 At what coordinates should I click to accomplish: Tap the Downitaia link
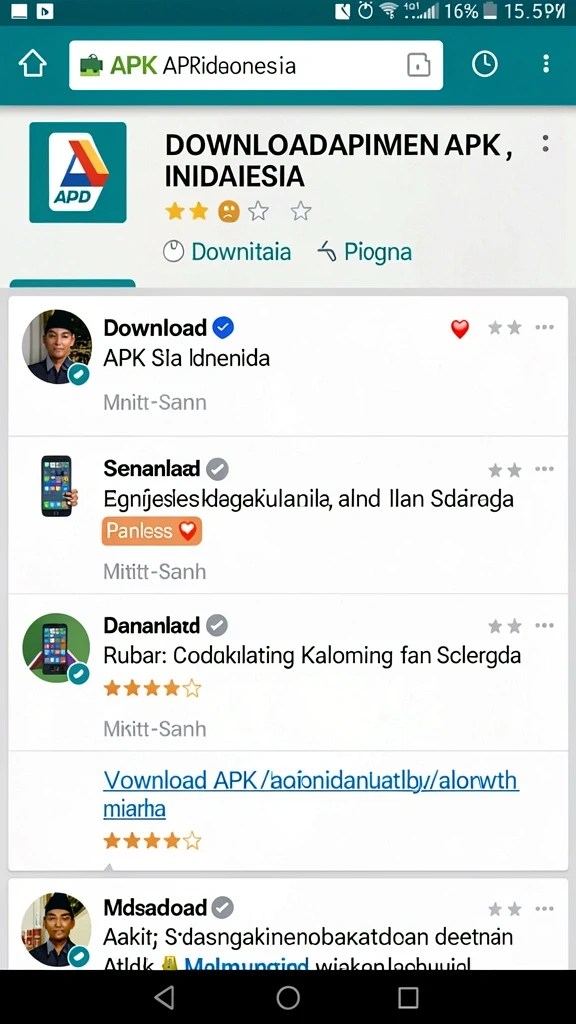coord(227,252)
